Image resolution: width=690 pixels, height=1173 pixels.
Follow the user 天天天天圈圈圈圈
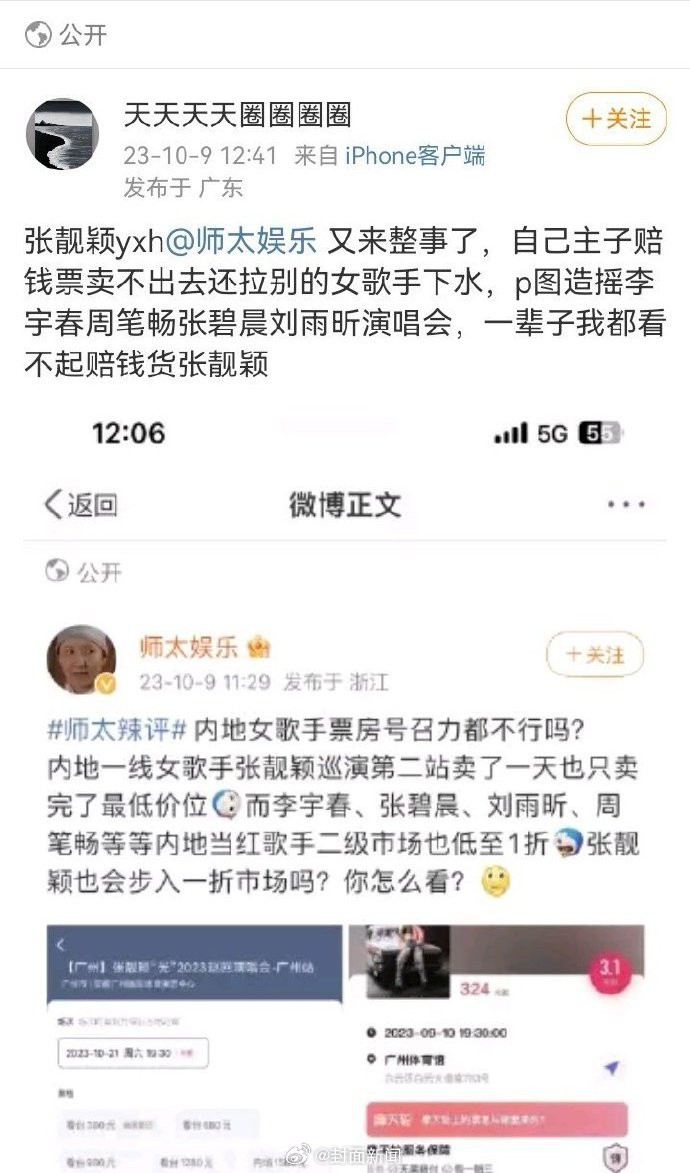coord(615,119)
